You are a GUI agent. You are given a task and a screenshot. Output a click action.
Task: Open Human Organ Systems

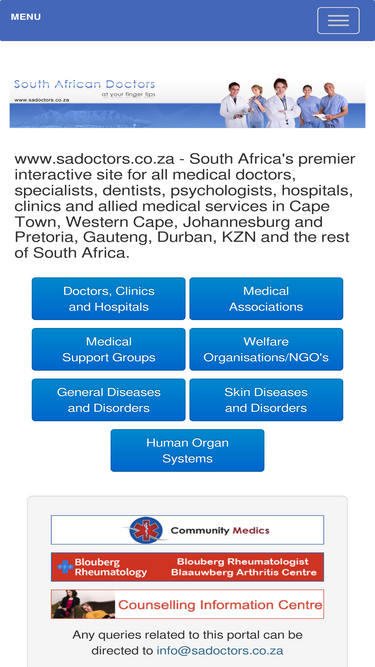(x=188, y=450)
